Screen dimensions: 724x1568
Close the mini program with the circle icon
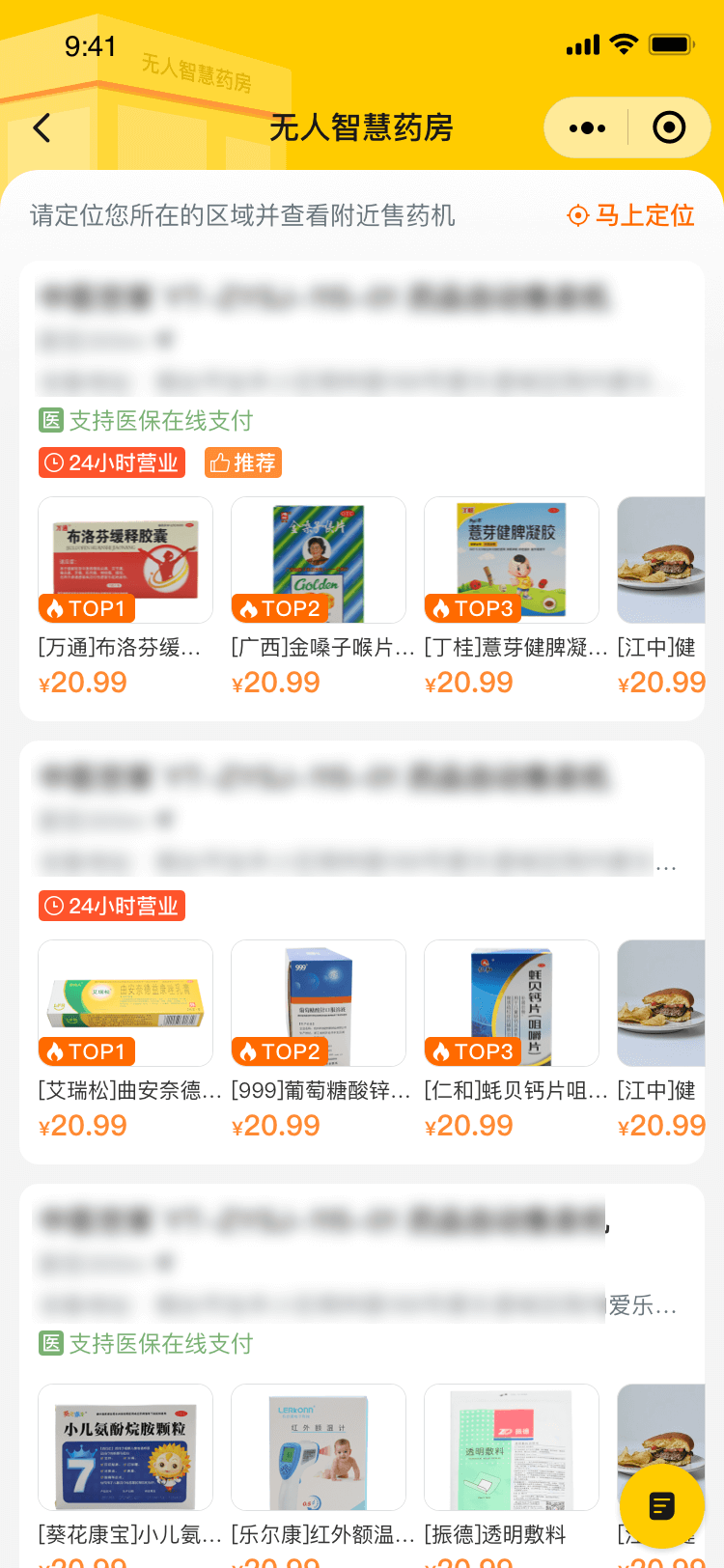tap(669, 127)
